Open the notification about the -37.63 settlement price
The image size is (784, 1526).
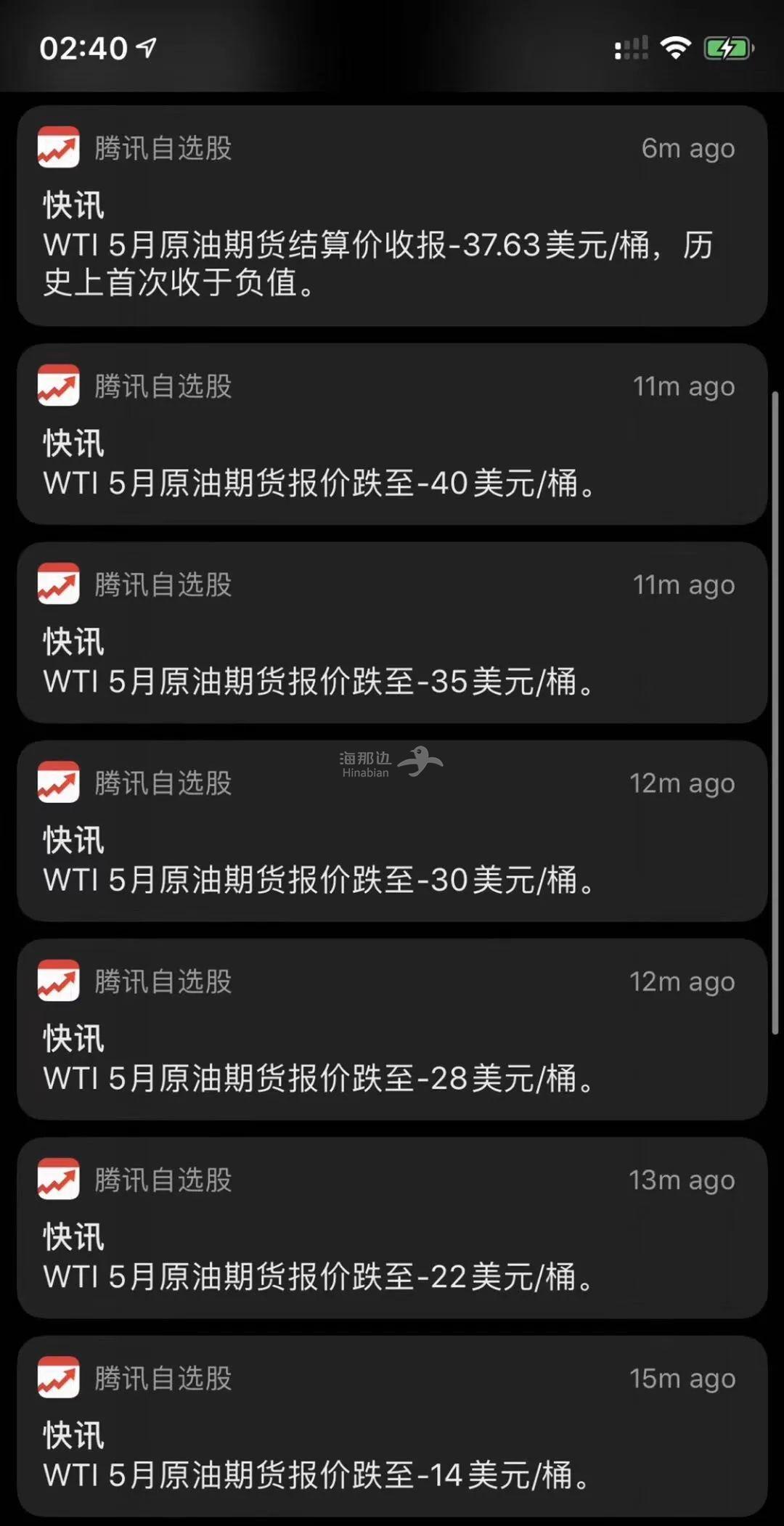tap(392, 216)
